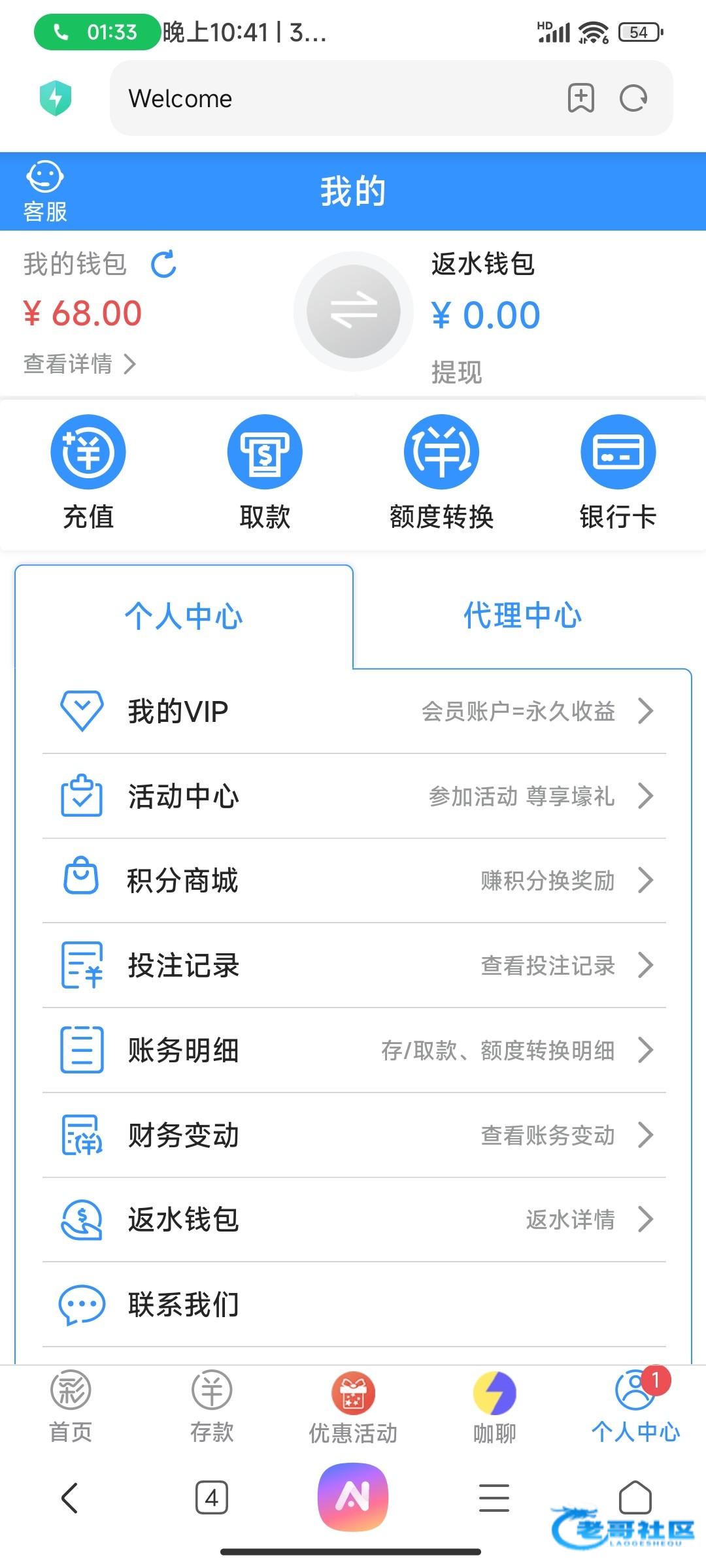Open 我的VIP row
Screen dimensions: 706x1568
point(354,711)
